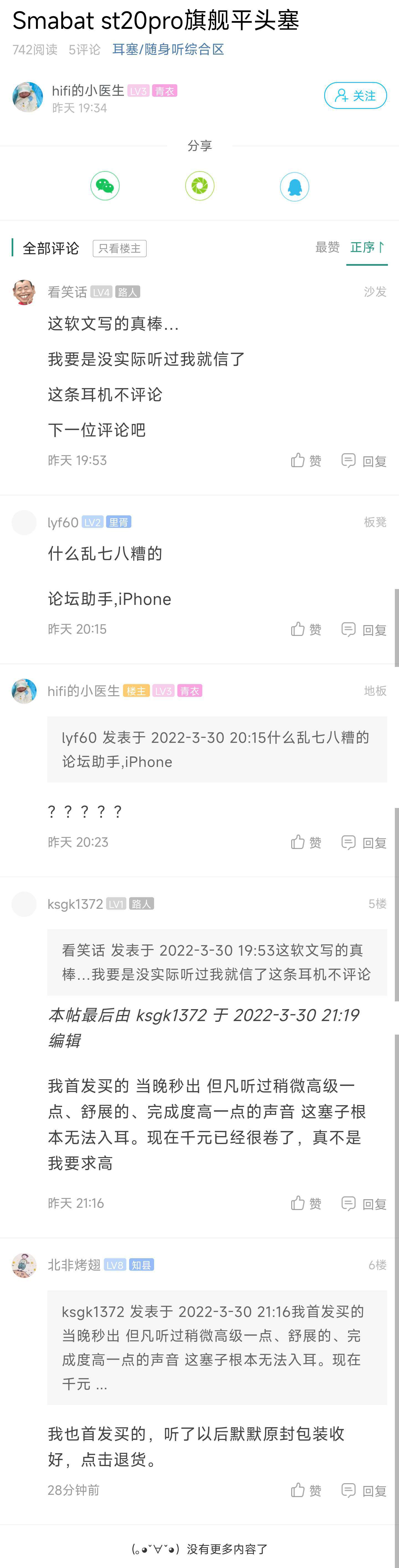Open 看笑话's profile avatar

[24, 292]
